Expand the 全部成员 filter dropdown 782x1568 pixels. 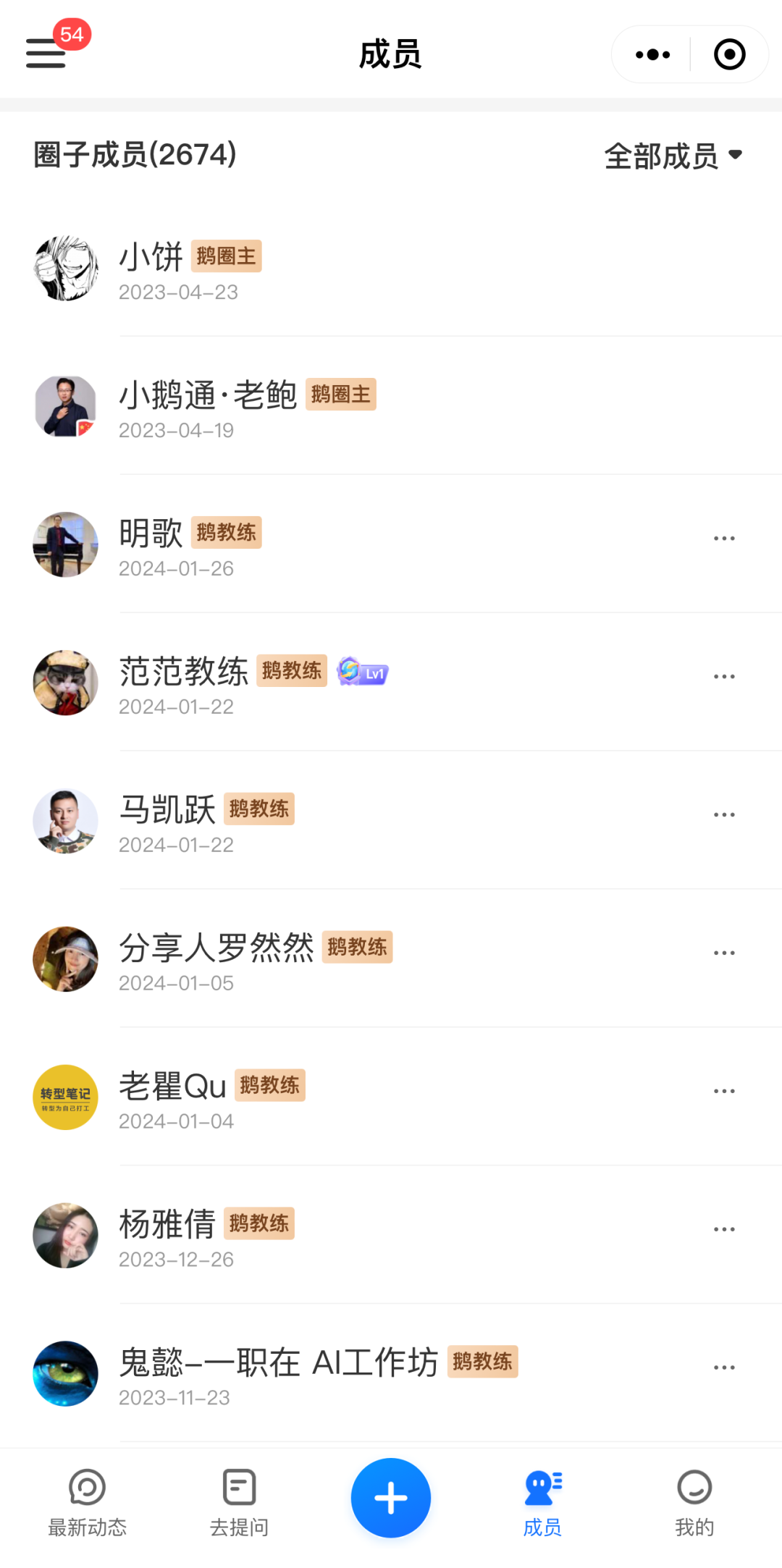click(x=673, y=156)
